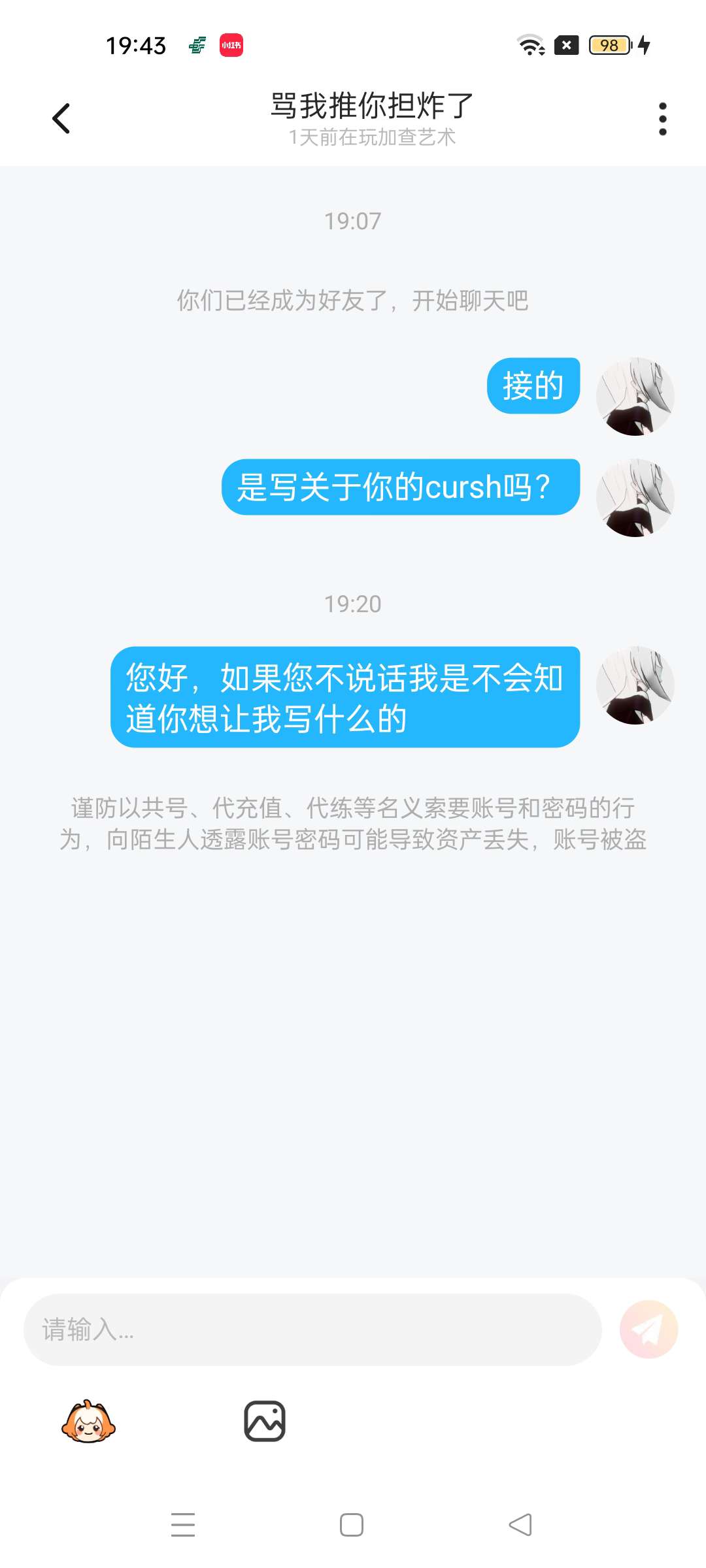Open the avatar next to the 接的 message

pos(635,397)
